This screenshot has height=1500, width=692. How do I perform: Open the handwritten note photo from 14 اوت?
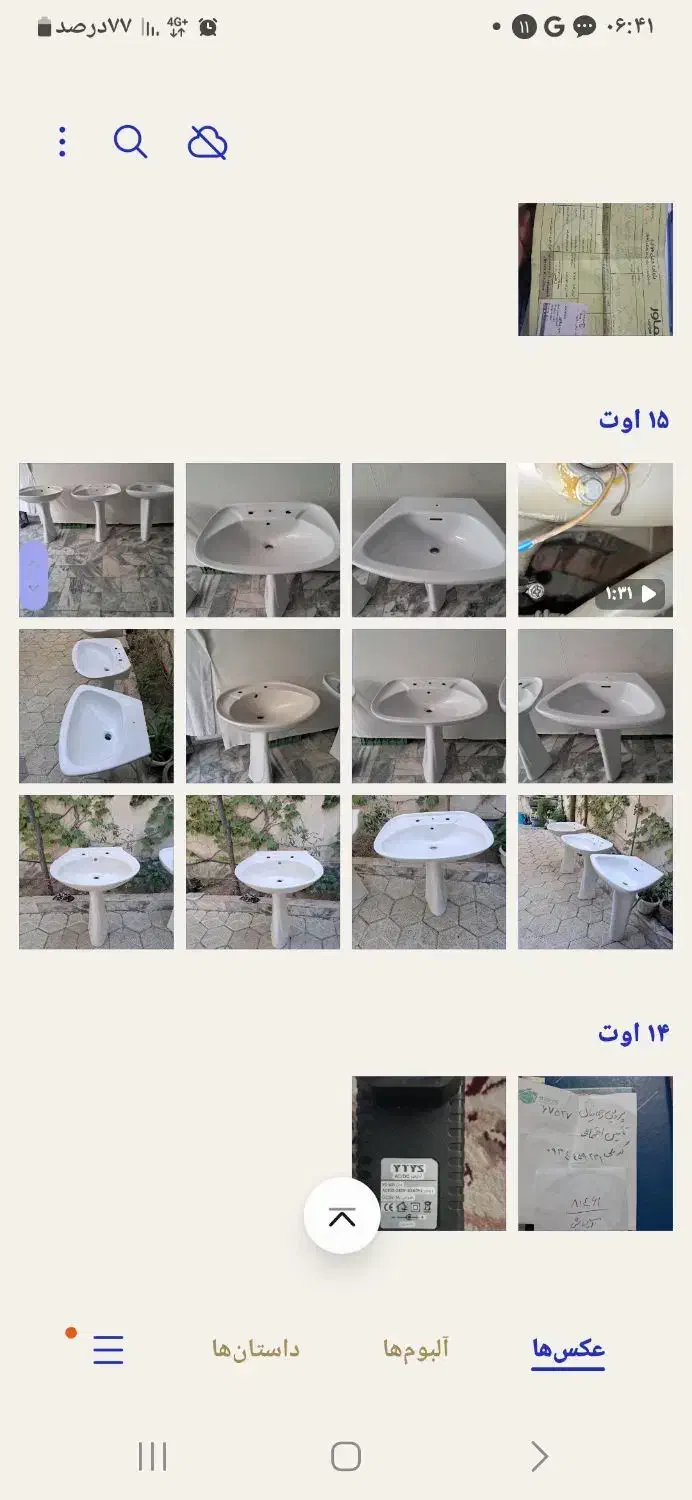click(595, 1153)
